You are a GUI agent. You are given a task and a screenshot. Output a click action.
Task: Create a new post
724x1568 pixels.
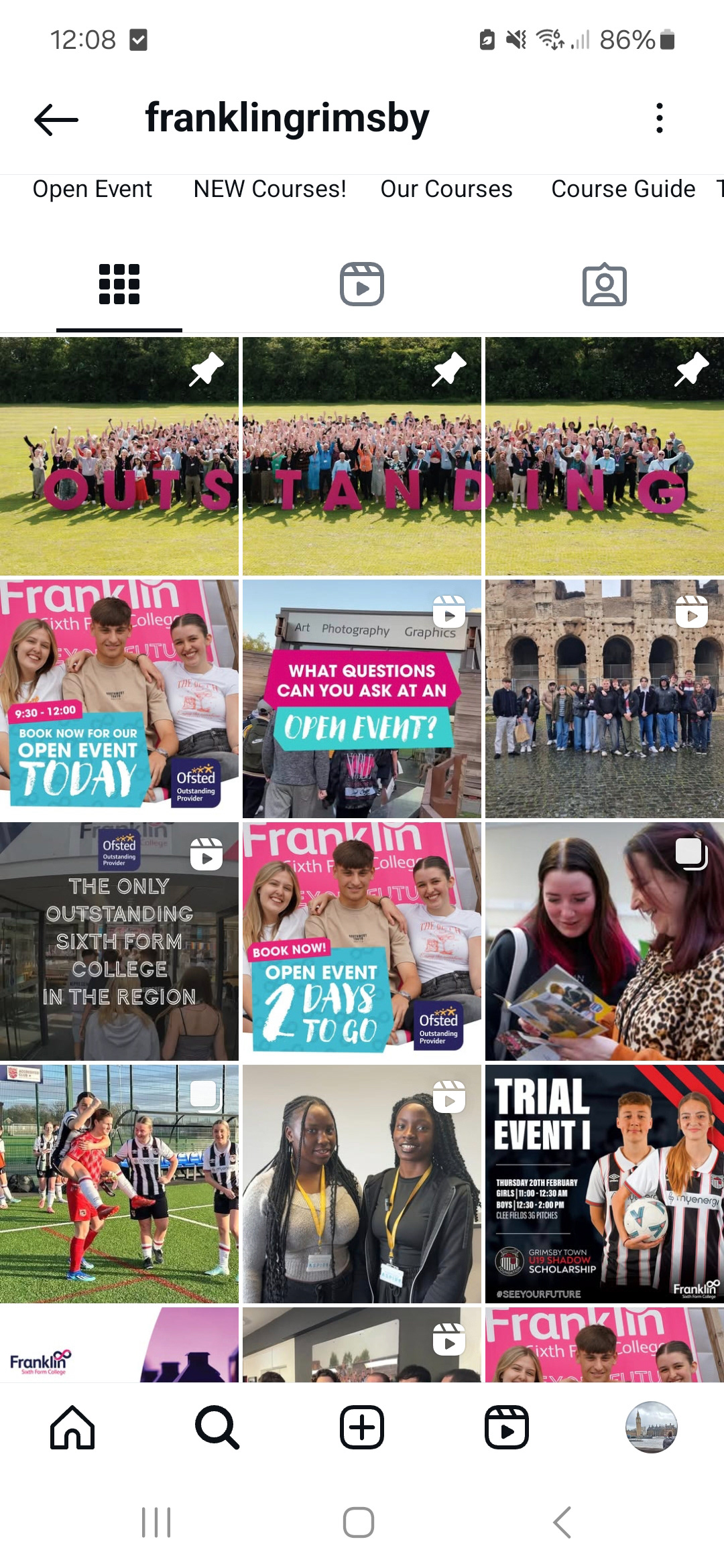pos(362,1427)
